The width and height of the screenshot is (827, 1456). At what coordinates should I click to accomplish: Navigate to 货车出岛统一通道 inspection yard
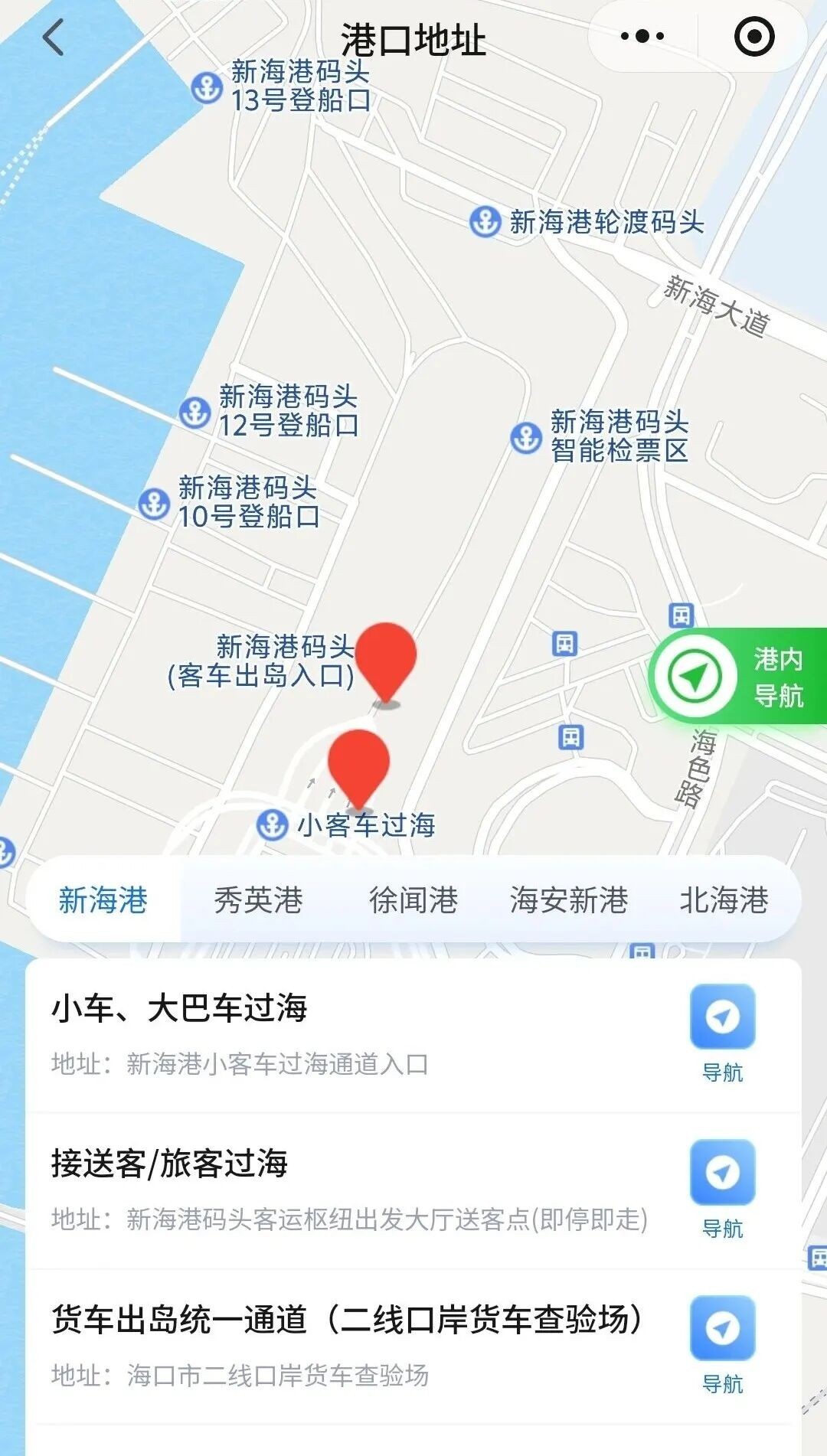pos(722,1342)
